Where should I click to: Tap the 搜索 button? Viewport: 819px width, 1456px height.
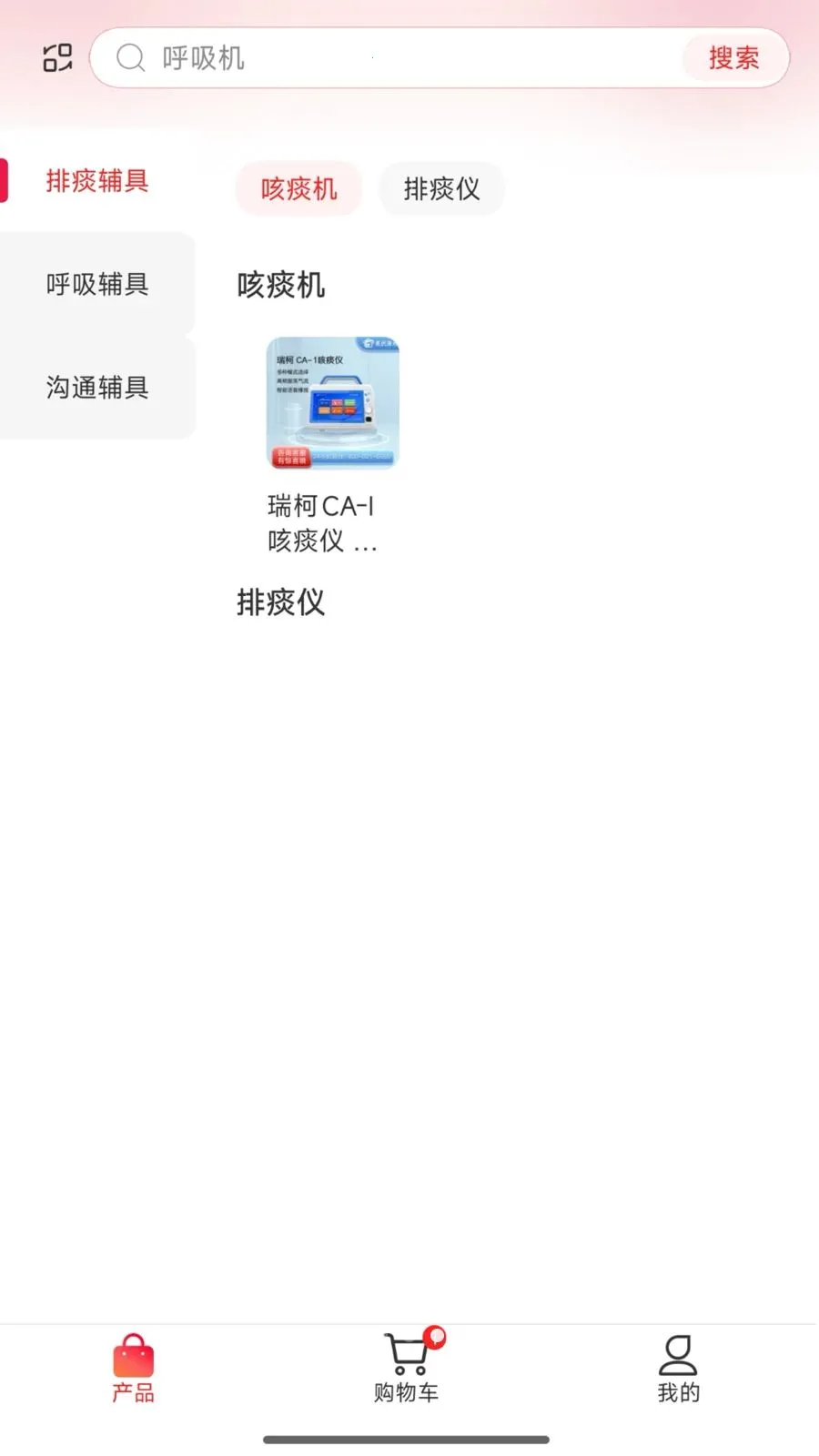tap(733, 58)
